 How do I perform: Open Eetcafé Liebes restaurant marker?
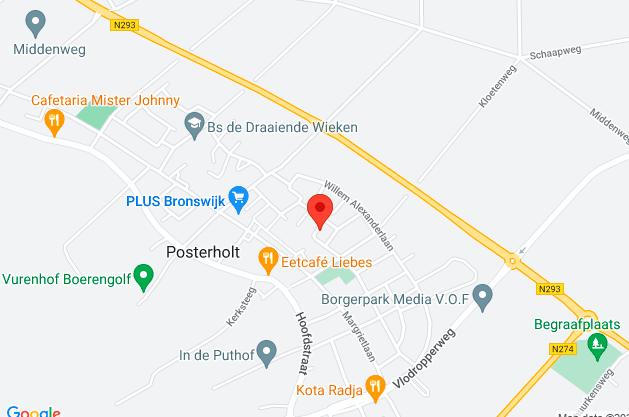268,261
